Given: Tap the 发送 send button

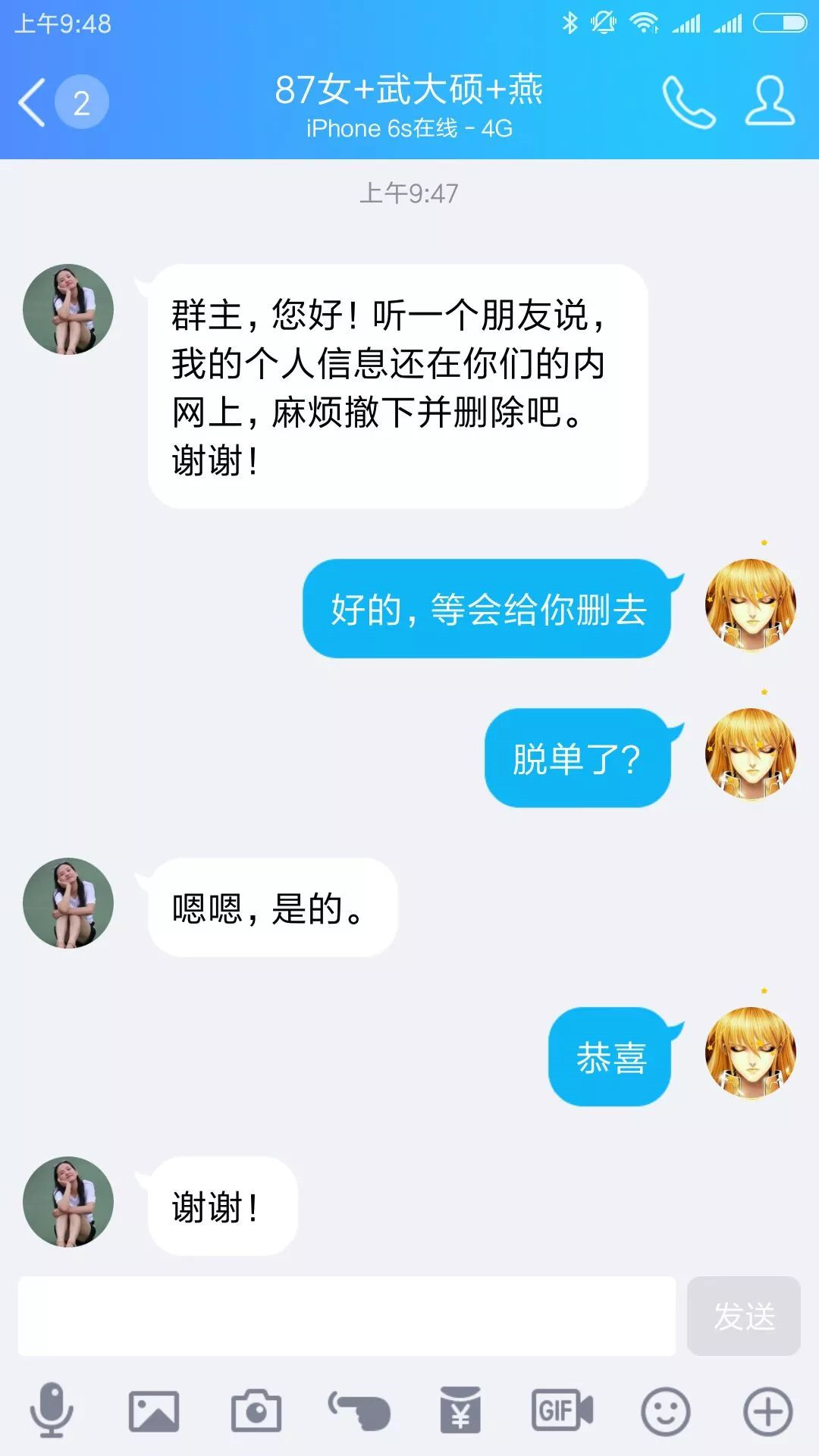Looking at the screenshot, I should [743, 1316].
